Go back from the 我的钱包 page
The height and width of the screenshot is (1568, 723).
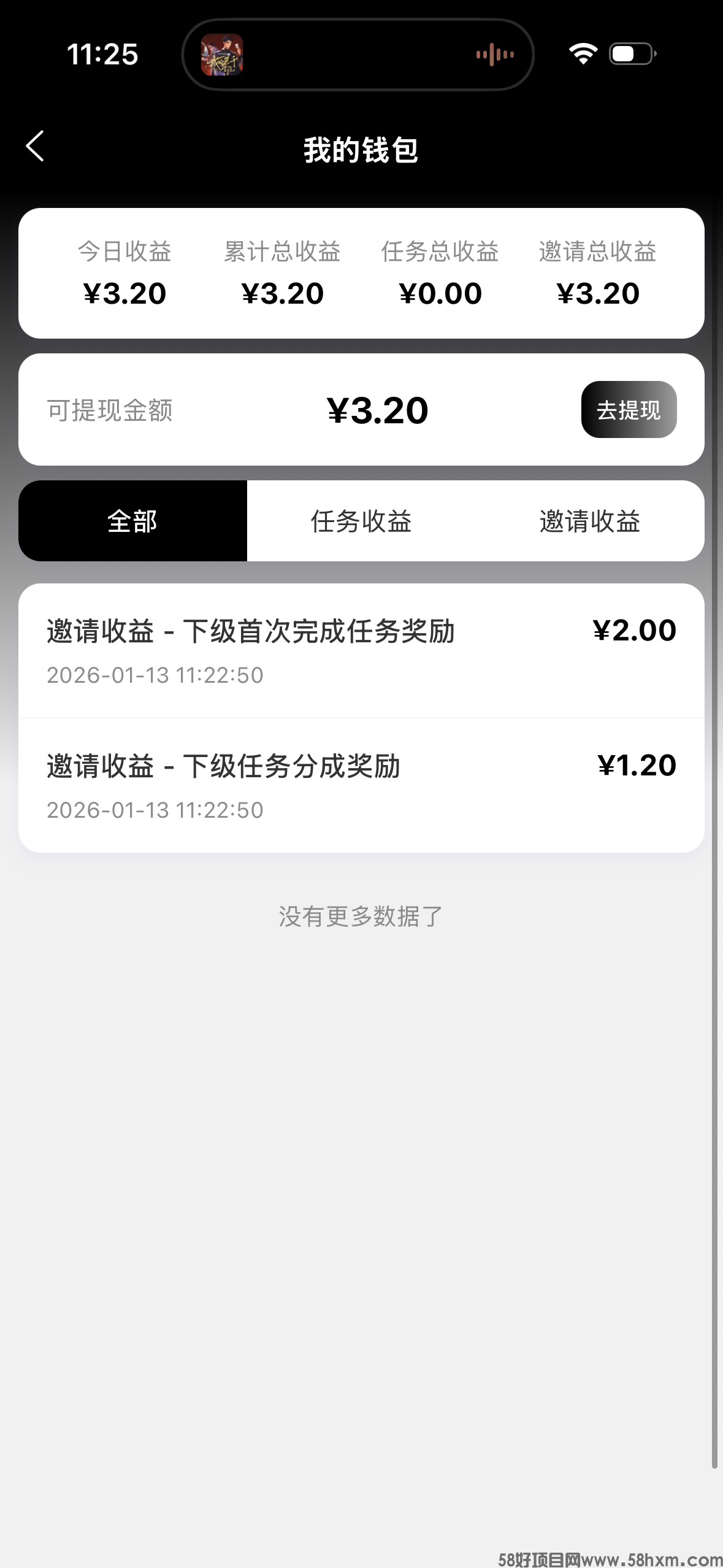pos(35,146)
